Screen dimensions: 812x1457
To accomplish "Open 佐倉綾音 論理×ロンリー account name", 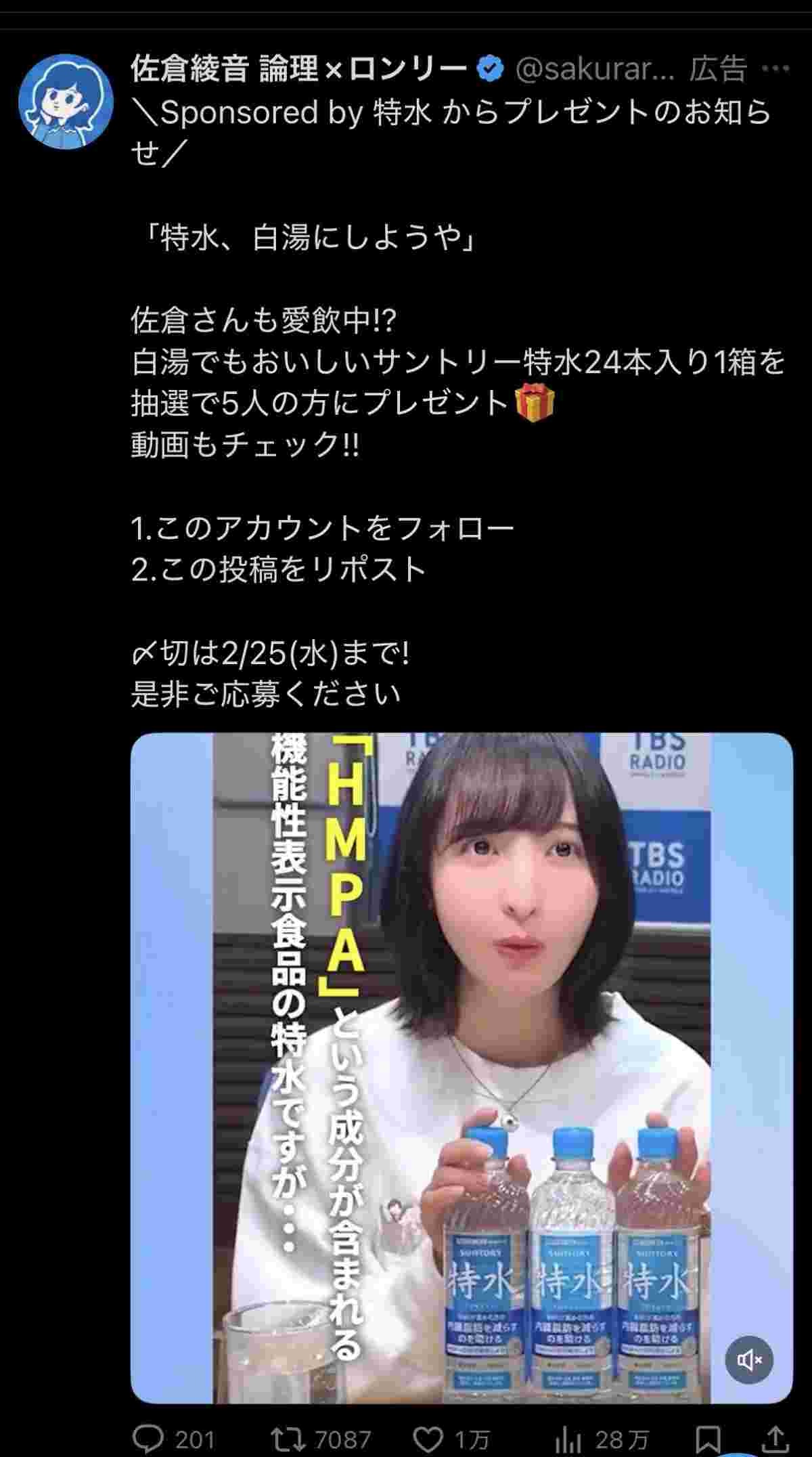I will [298, 68].
